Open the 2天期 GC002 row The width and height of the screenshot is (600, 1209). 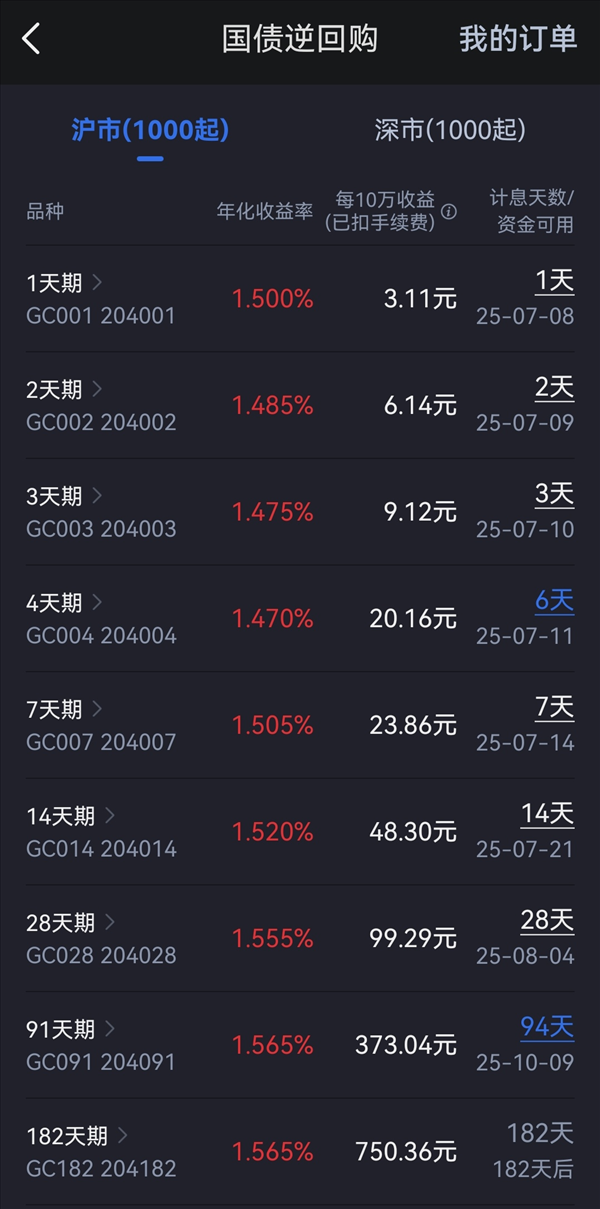click(x=300, y=406)
